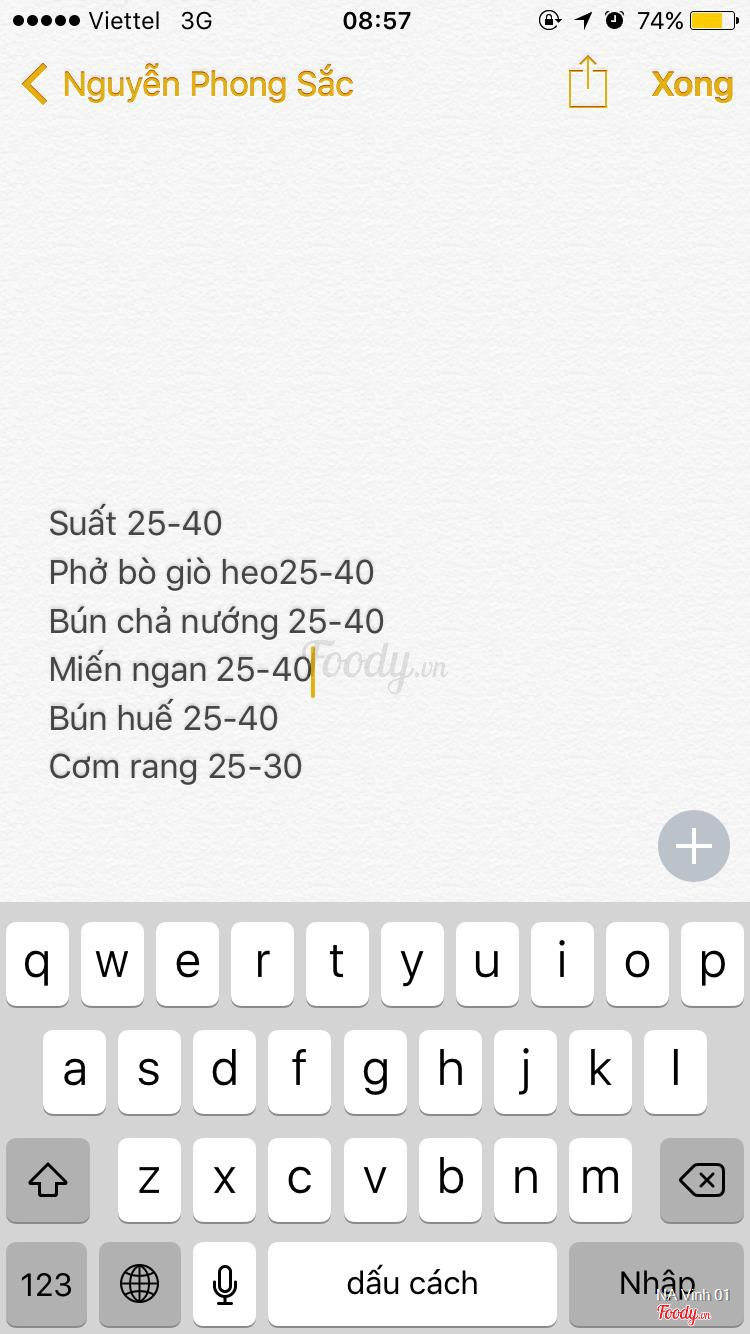
Task: Share this note
Action: [587, 82]
